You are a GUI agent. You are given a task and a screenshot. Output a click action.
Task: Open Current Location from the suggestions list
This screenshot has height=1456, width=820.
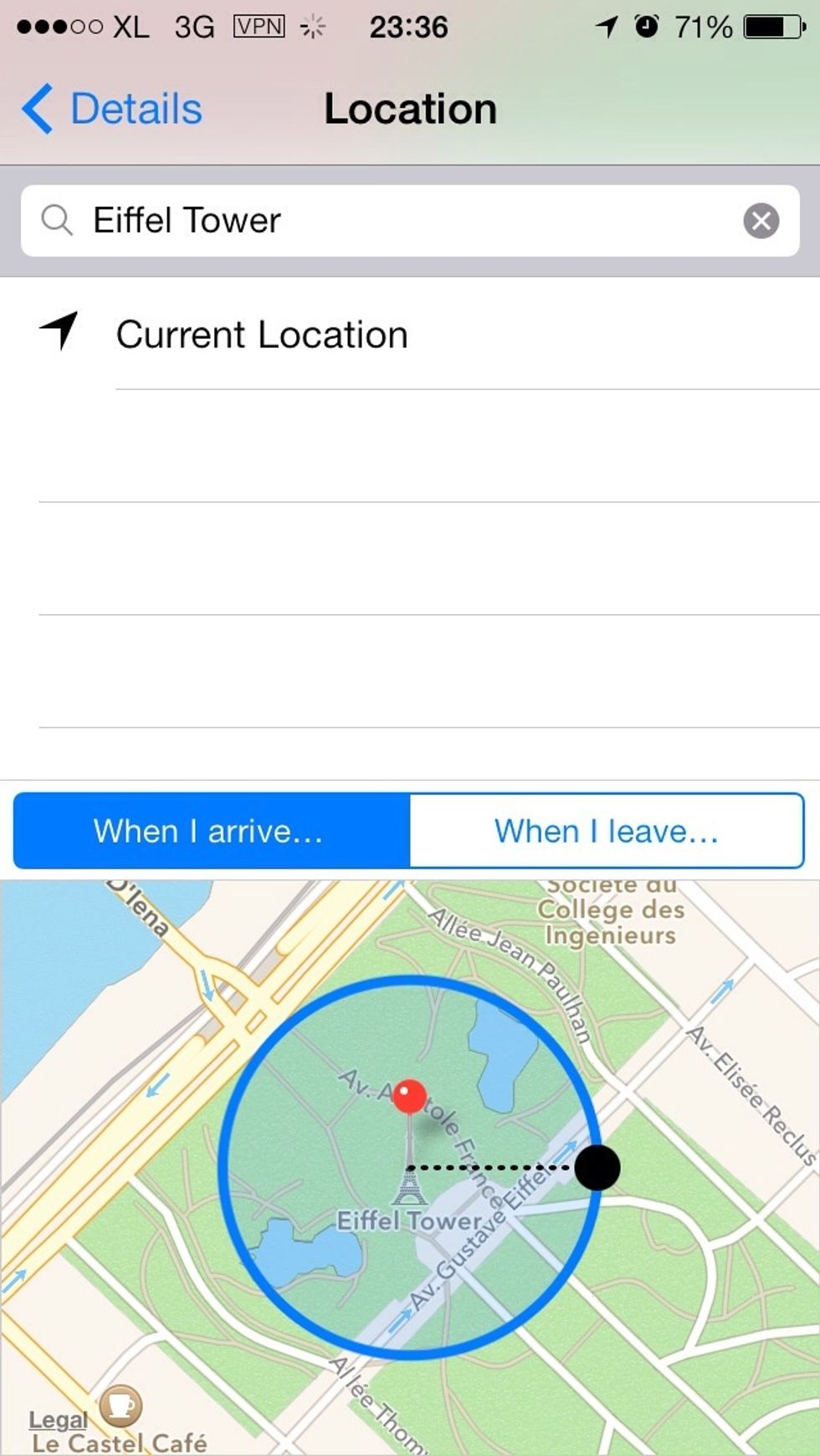[x=262, y=333]
